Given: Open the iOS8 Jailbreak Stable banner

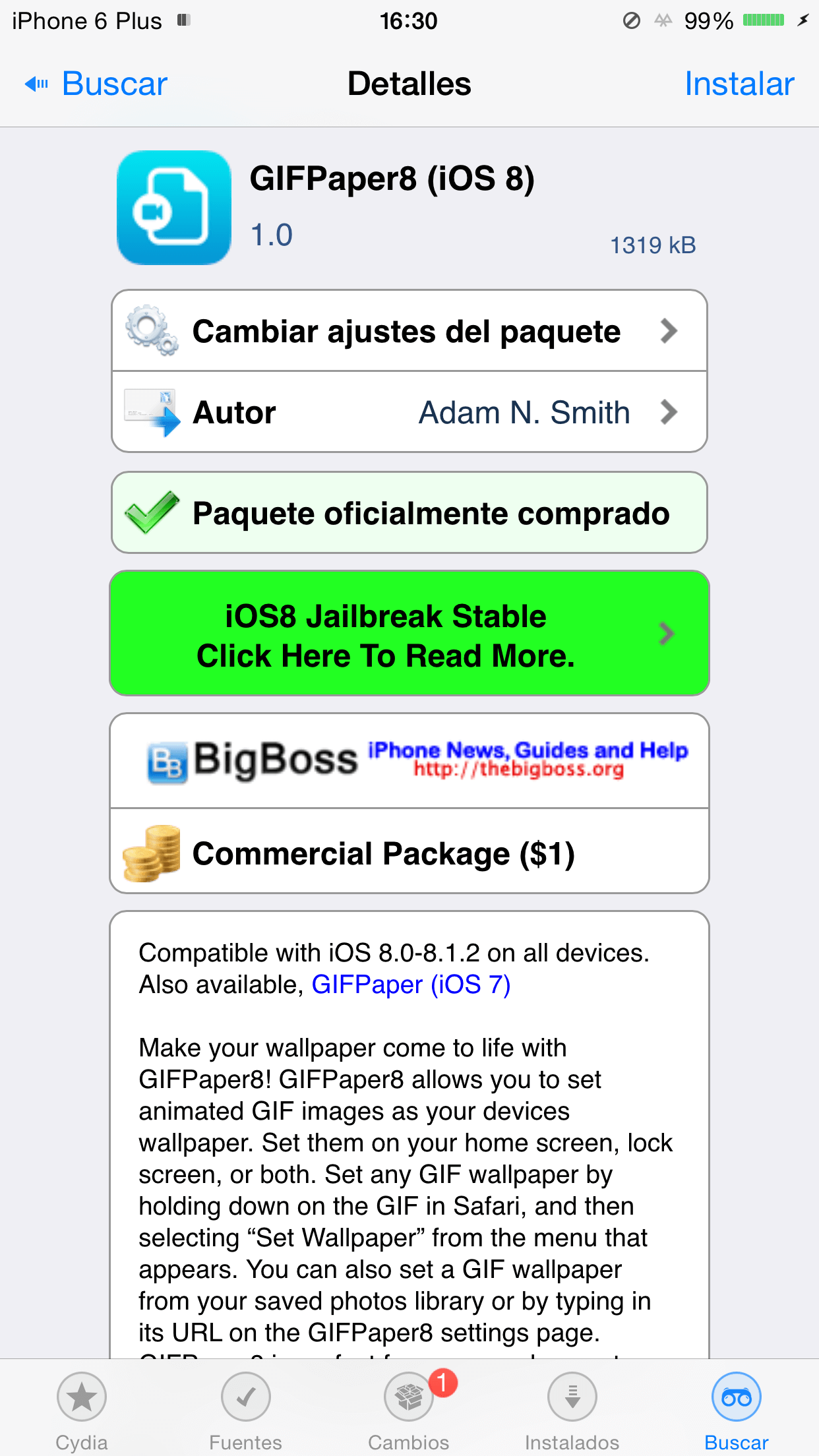Looking at the screenshot, I should pyautogui.click(x=409, y=634).
